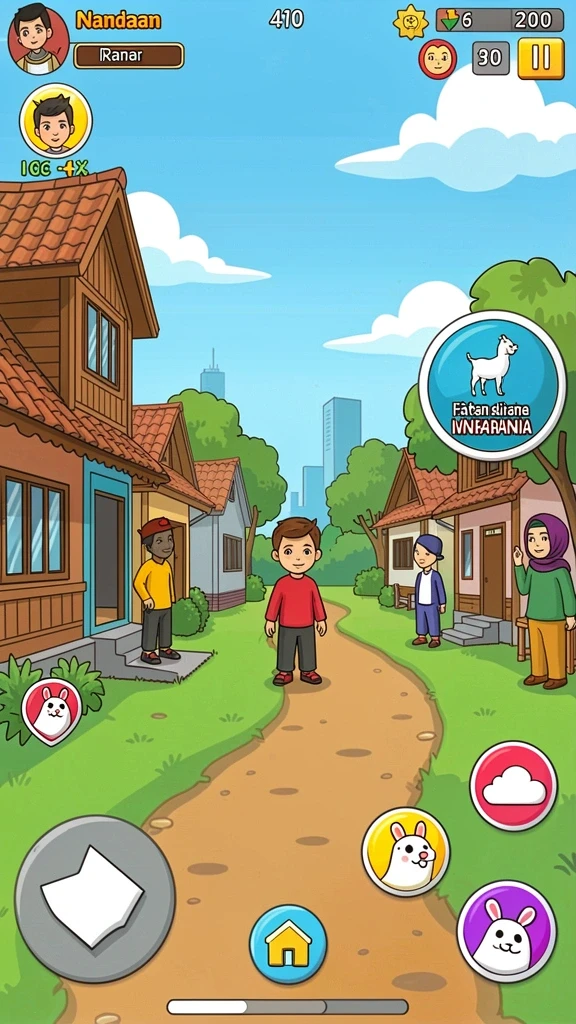
Task: Tap the red cloud action button
Action: [x=513, y=786]
